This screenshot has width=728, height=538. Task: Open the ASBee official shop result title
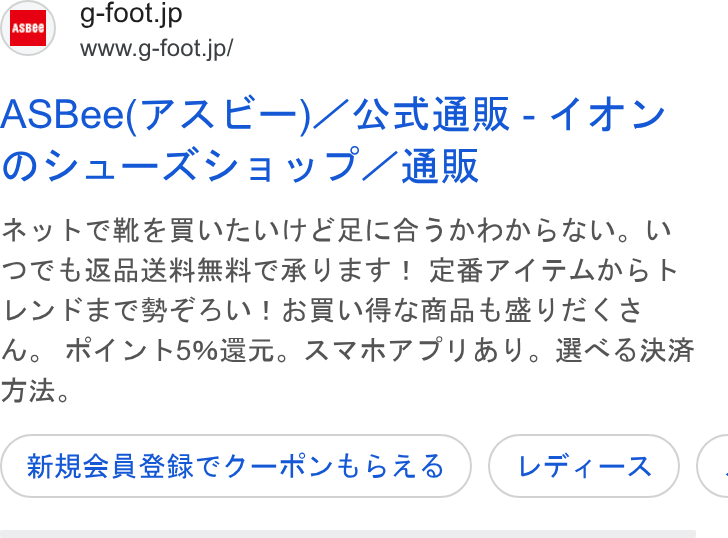click(x=332, y=139)
